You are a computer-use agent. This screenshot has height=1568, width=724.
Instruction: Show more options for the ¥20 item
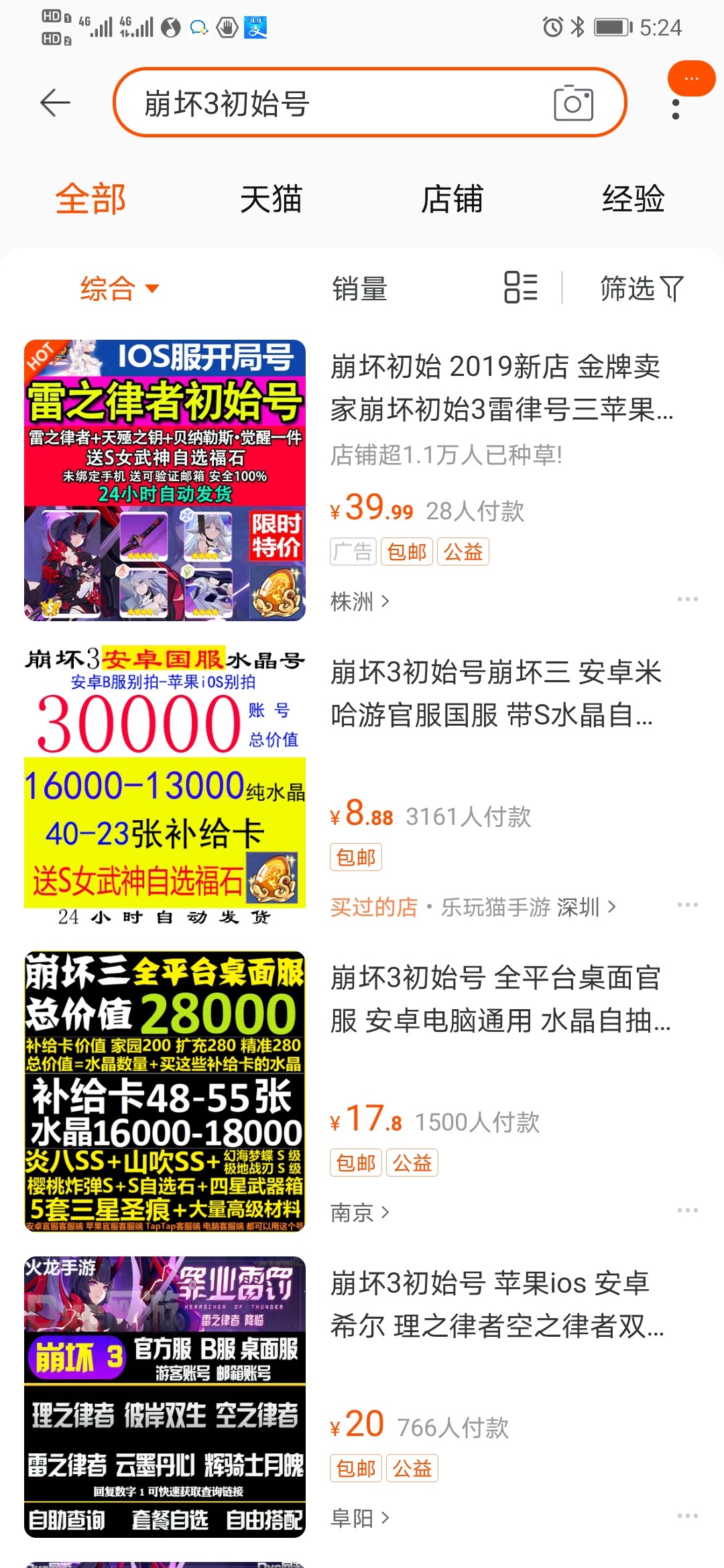click(x=687, y=1516)
